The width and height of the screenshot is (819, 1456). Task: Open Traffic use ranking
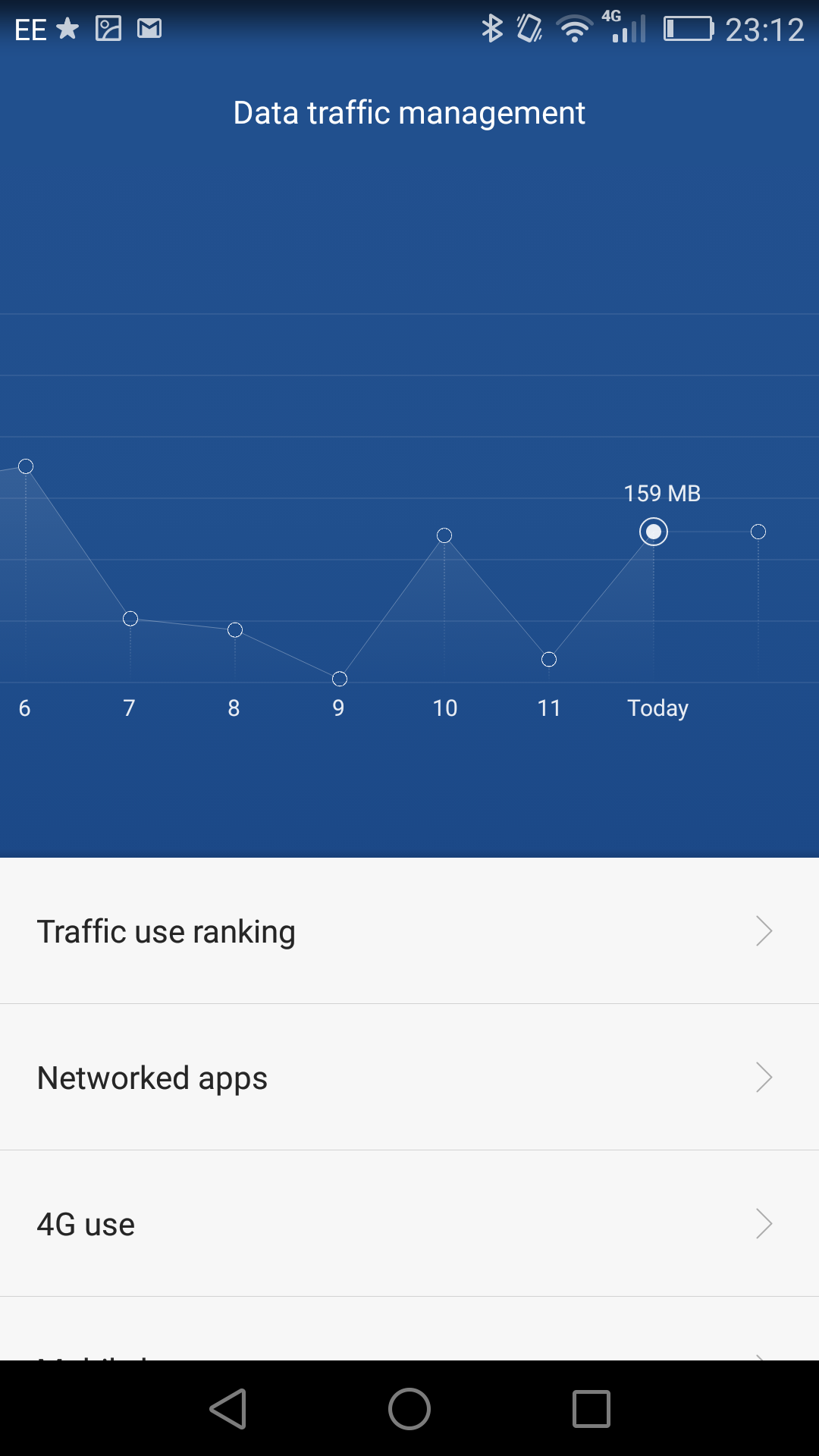coord(409,931)
